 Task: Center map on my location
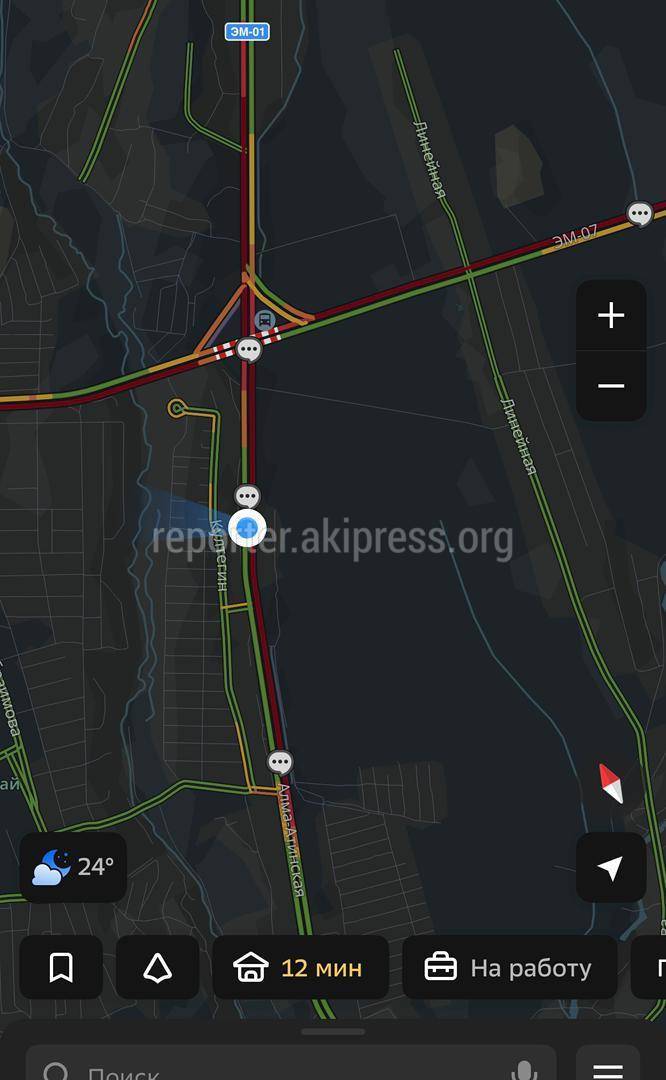tap(611, 868)
